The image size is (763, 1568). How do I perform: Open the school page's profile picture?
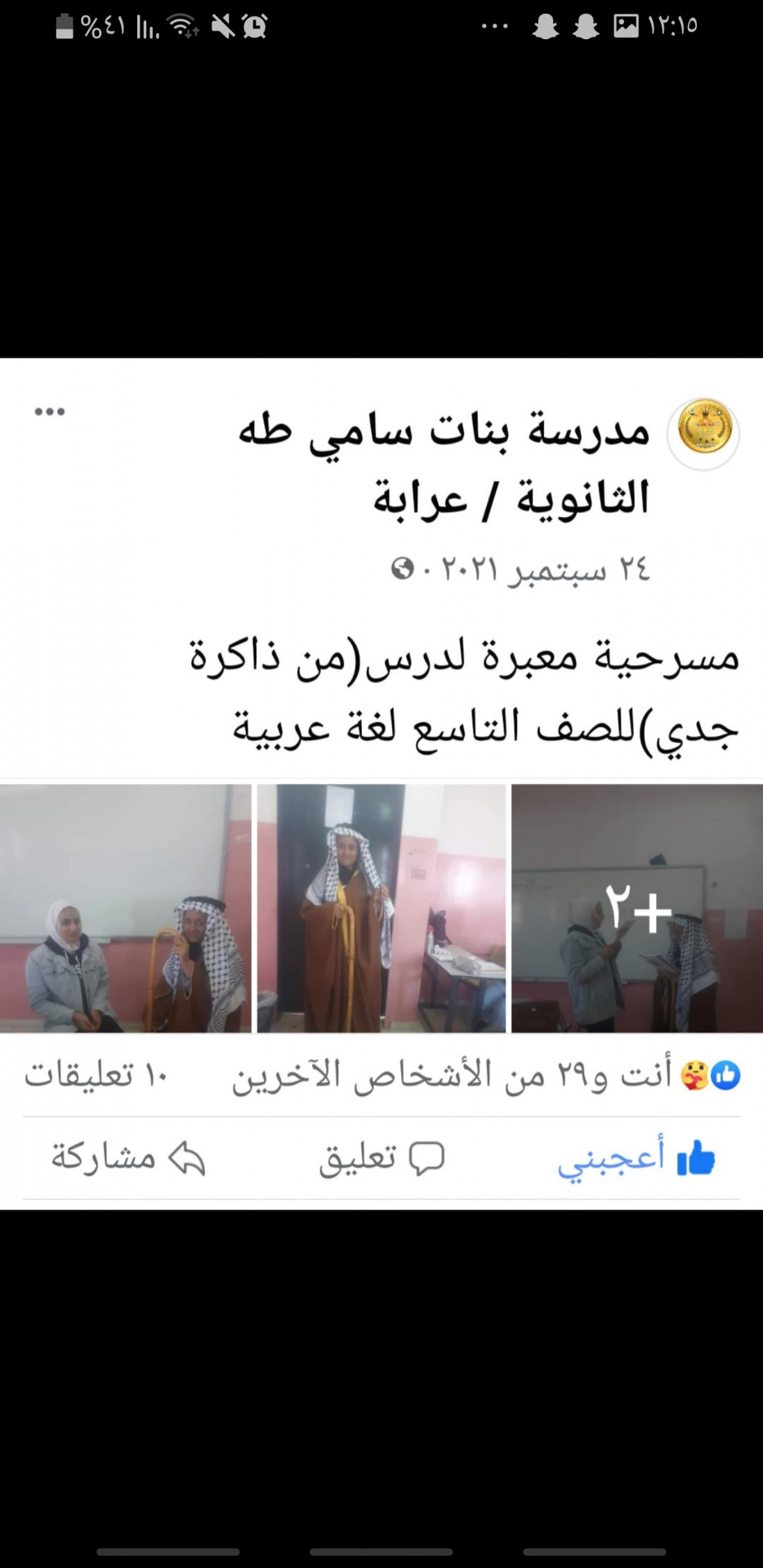(703, 434)
